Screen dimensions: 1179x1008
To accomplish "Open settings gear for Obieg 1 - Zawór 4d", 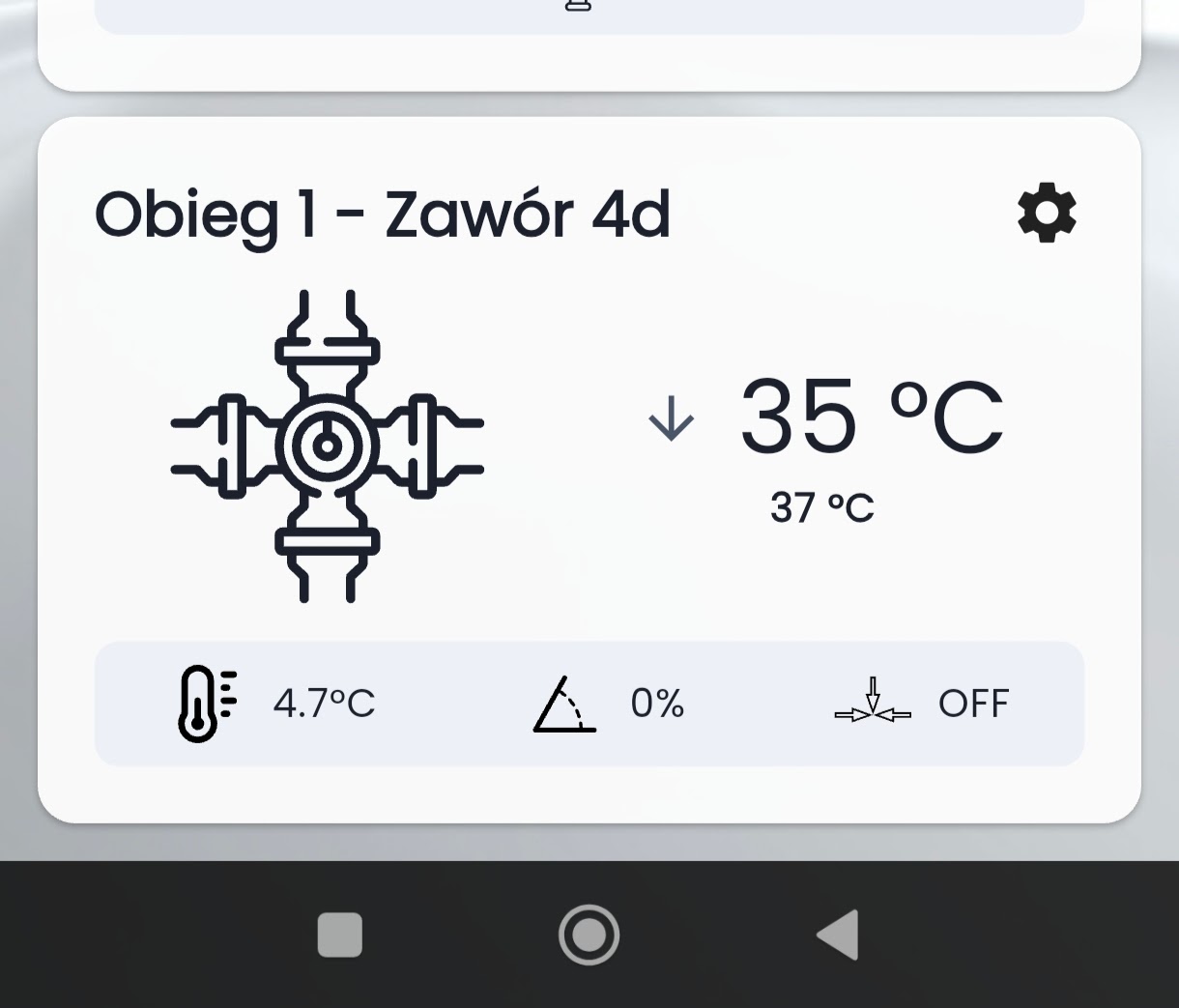I will click(1047, 214).
